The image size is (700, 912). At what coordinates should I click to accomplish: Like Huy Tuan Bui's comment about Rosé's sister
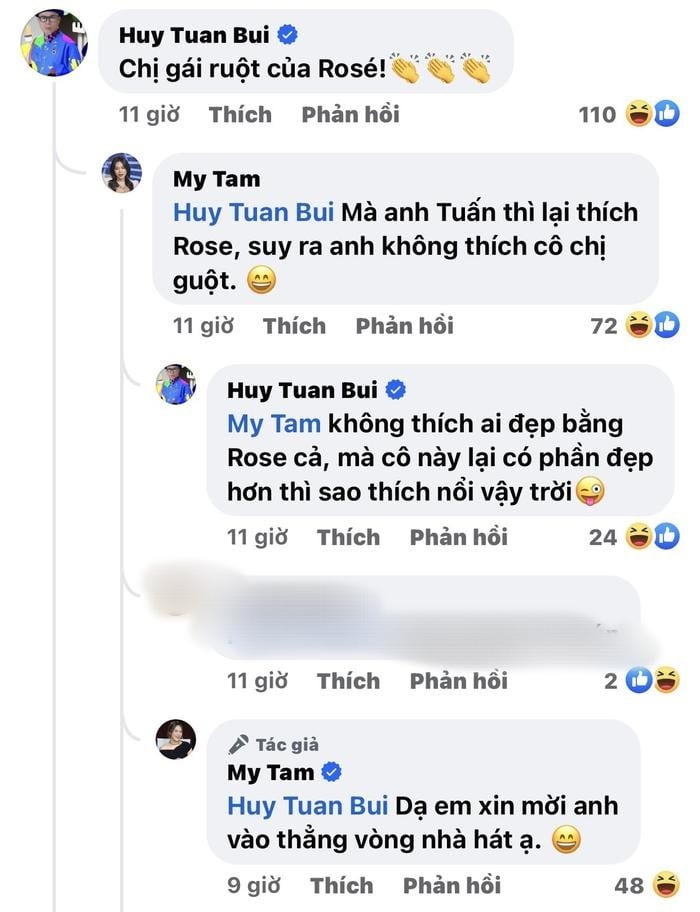tap(240, 115)
